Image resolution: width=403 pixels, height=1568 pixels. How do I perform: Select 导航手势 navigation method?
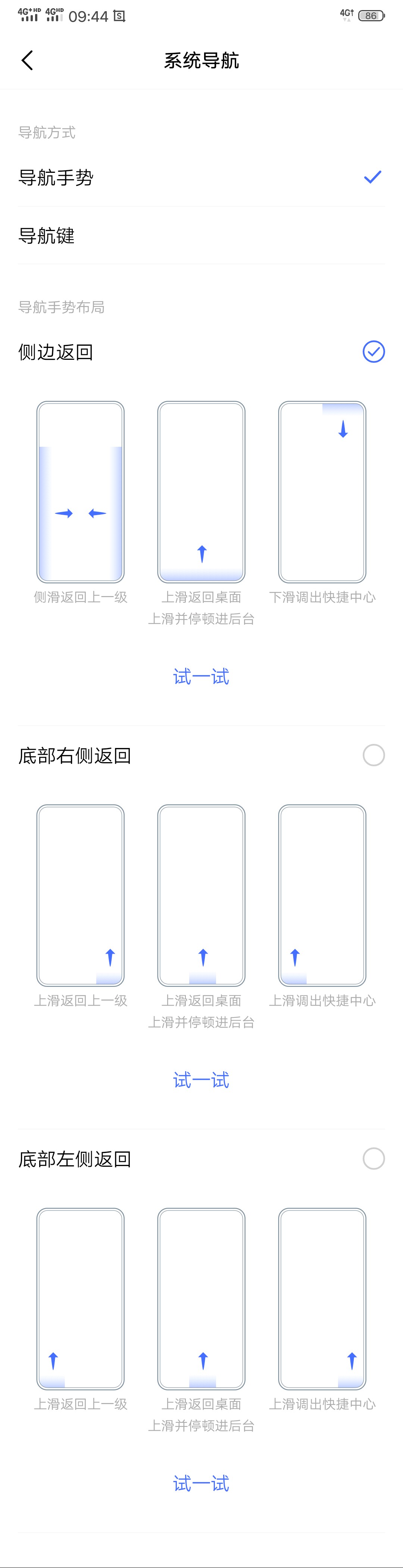[201, 178]
